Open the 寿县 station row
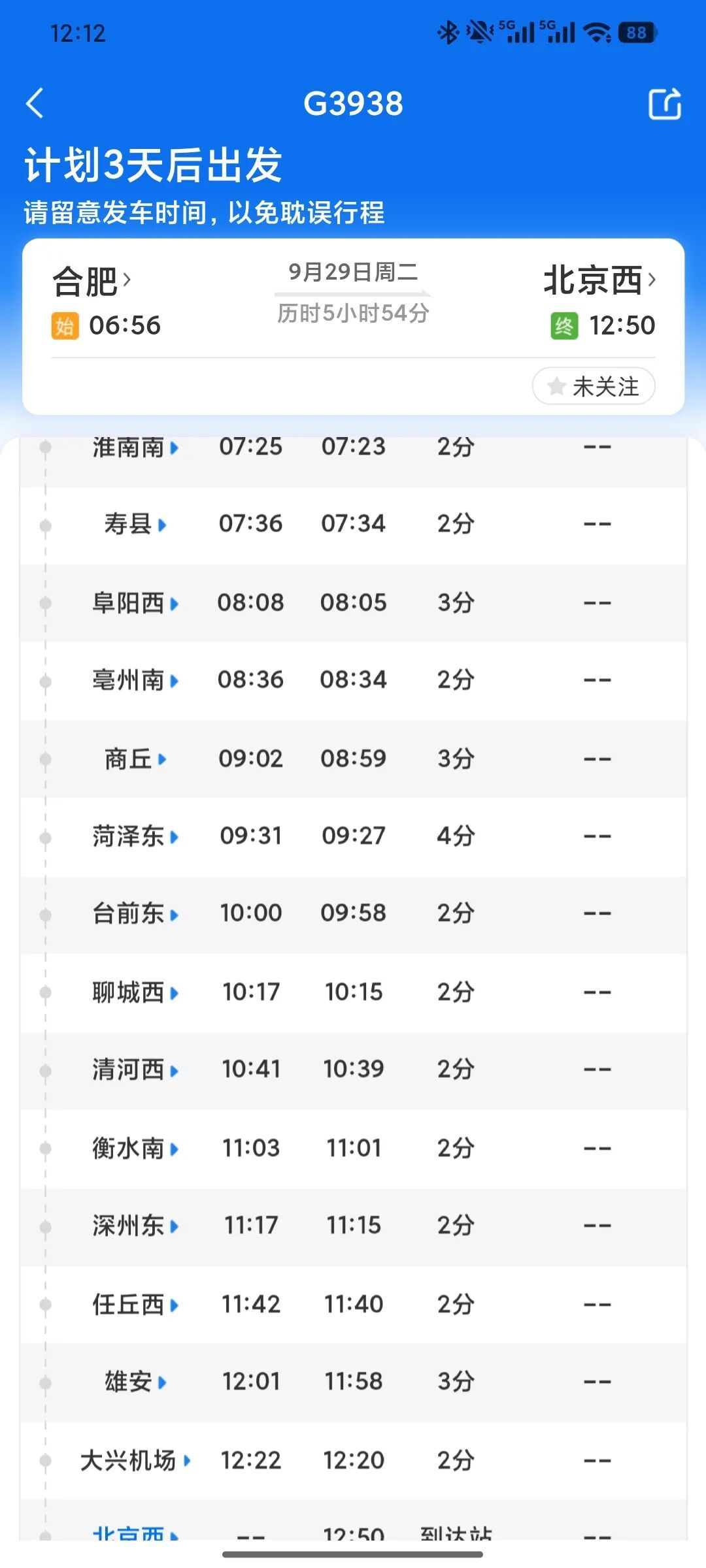 point(353,525)
